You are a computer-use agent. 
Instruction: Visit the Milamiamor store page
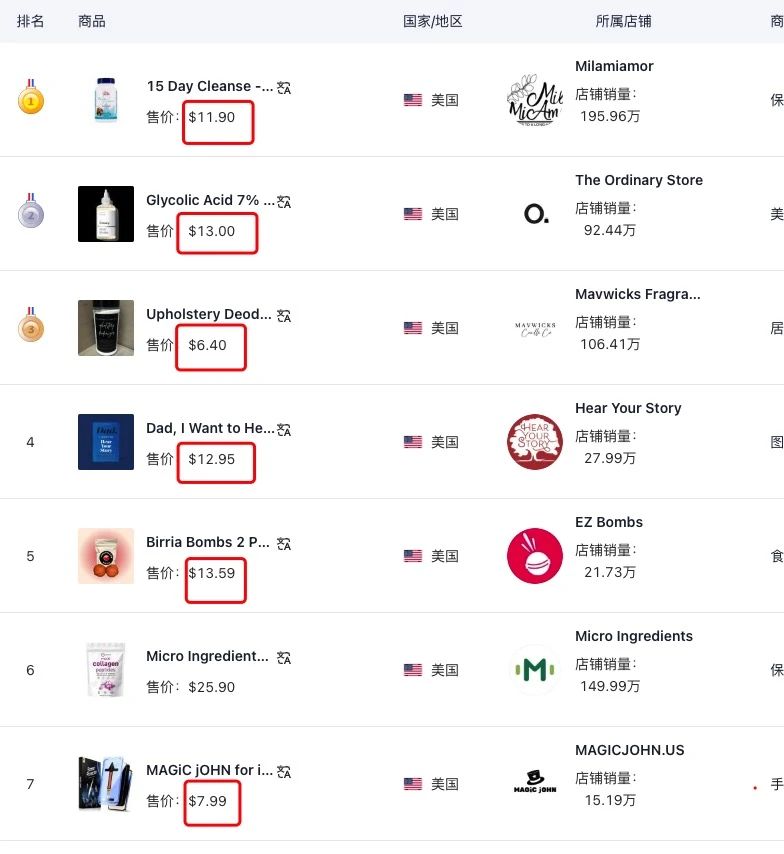(614, 66)
